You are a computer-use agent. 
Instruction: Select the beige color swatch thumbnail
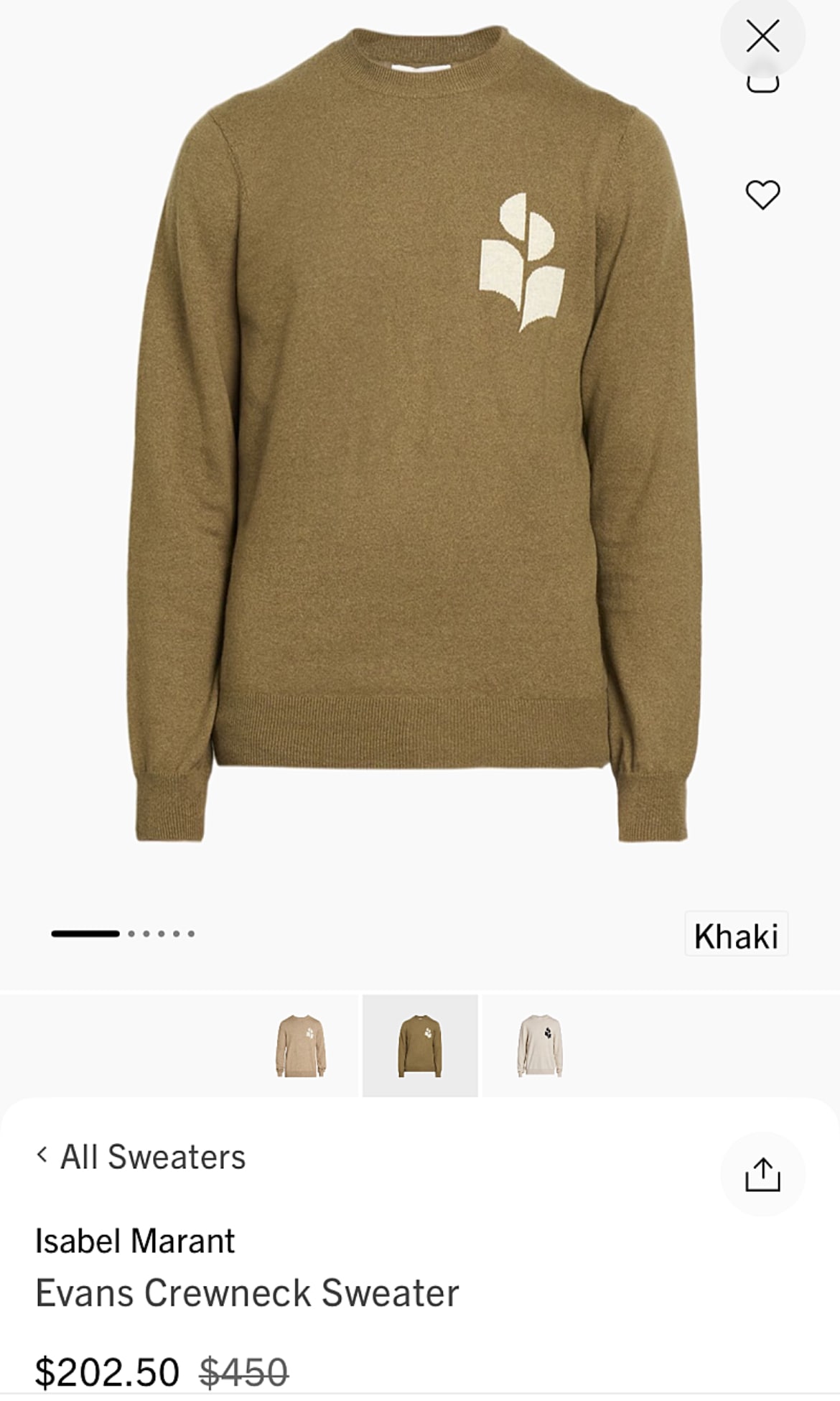point(301,1046)
